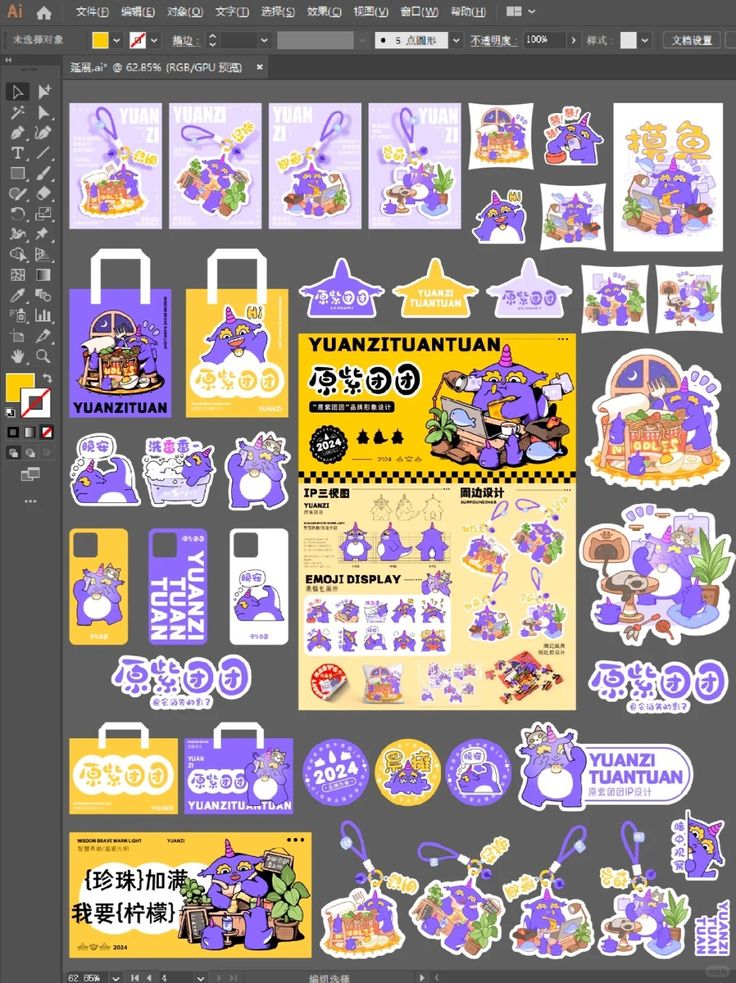
Task: Open the 对象 (Object) menu
Action: 185,12
